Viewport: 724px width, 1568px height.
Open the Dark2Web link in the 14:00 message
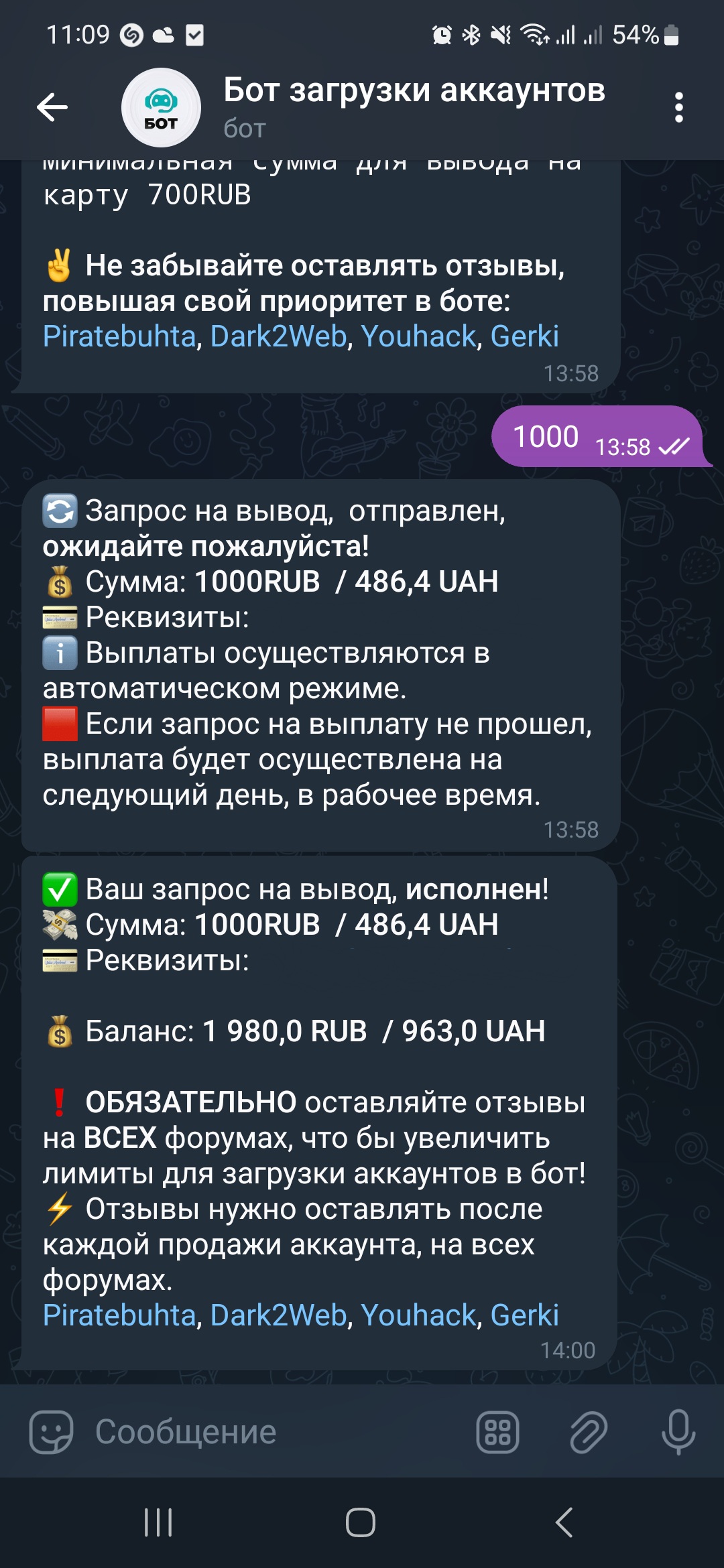(278, 1315)
